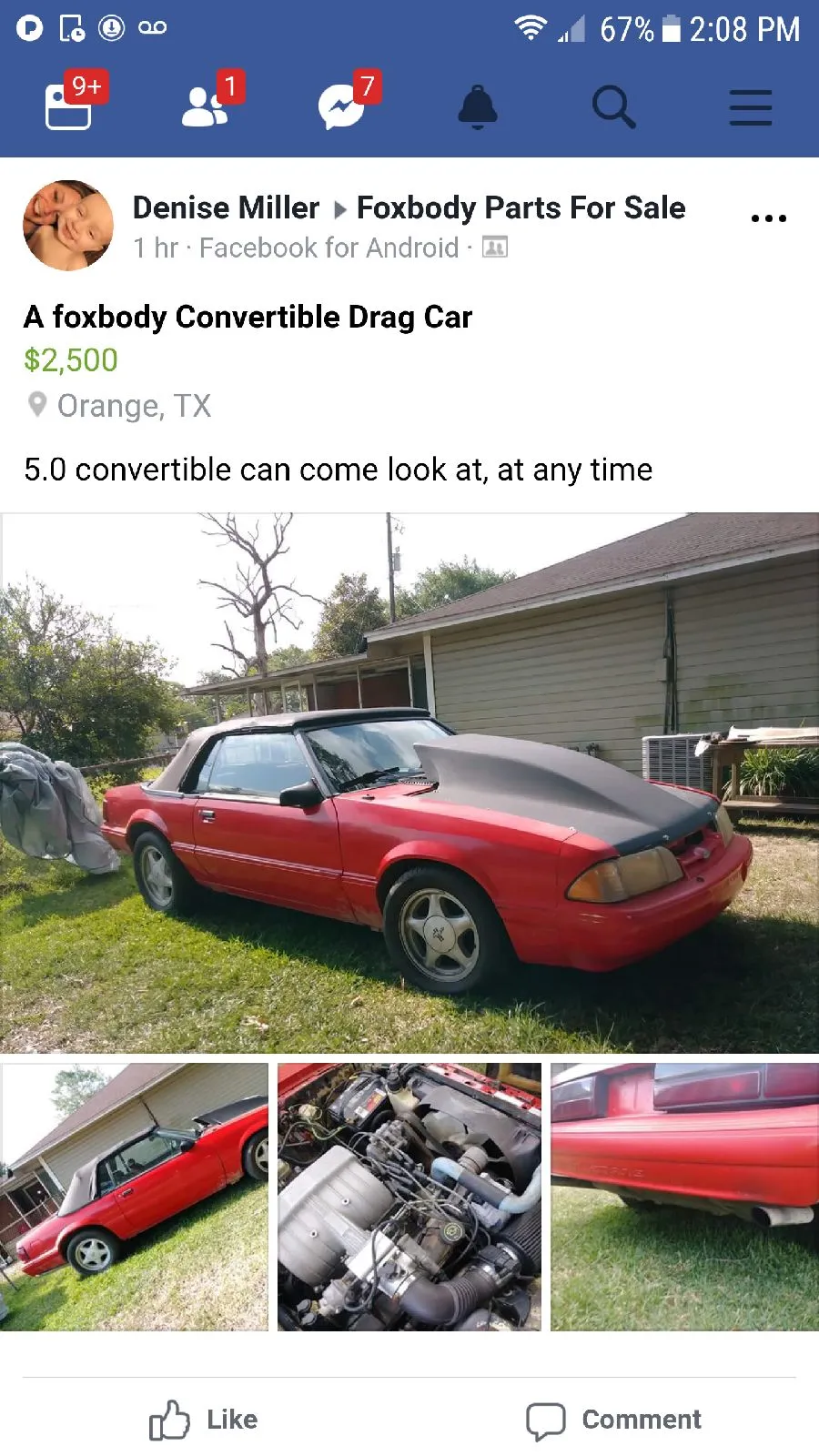The height and width of the screenshot is (1456, 819).
Task: Like the foxbody convertible post
Action: point(204,1420)
